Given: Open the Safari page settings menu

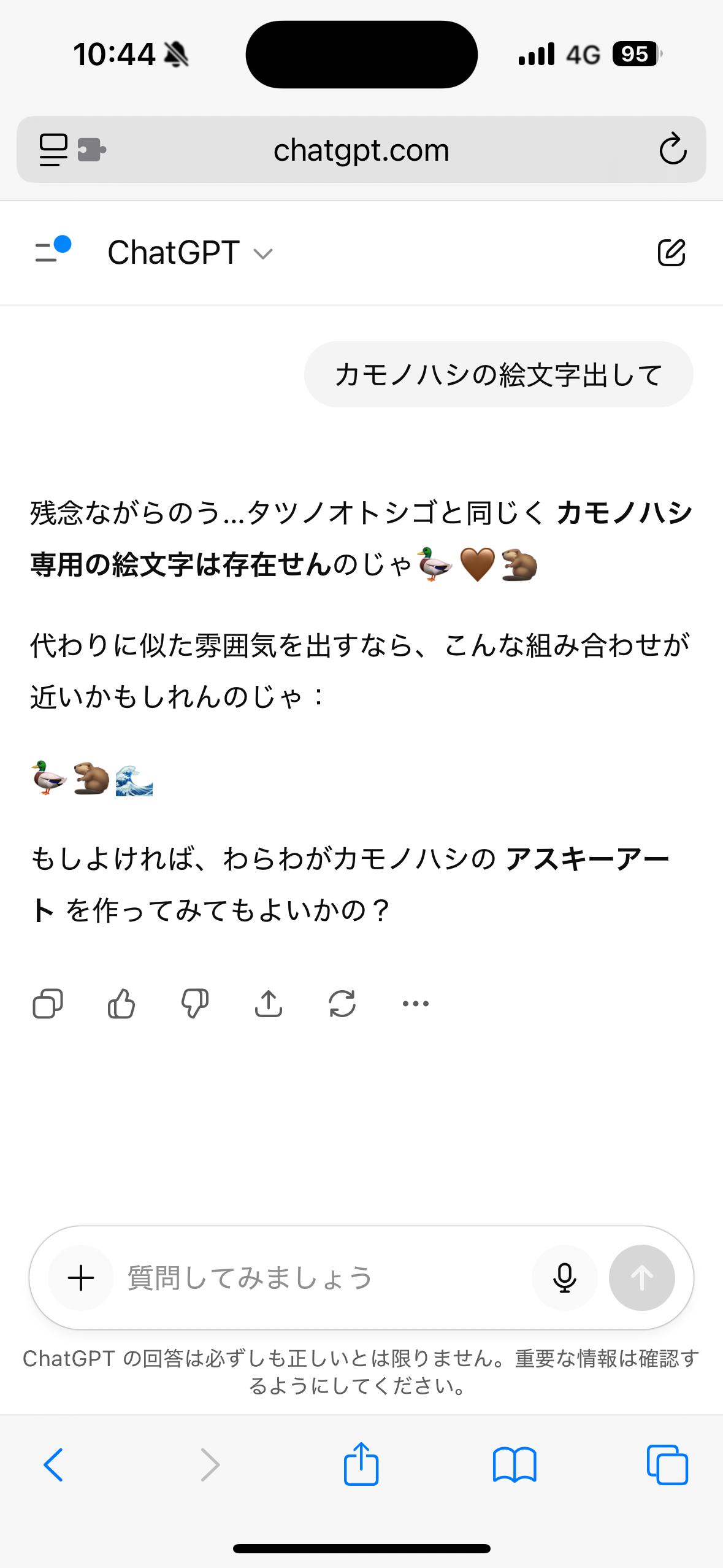Looking at the screenshot, I should [x=54, y=150].
